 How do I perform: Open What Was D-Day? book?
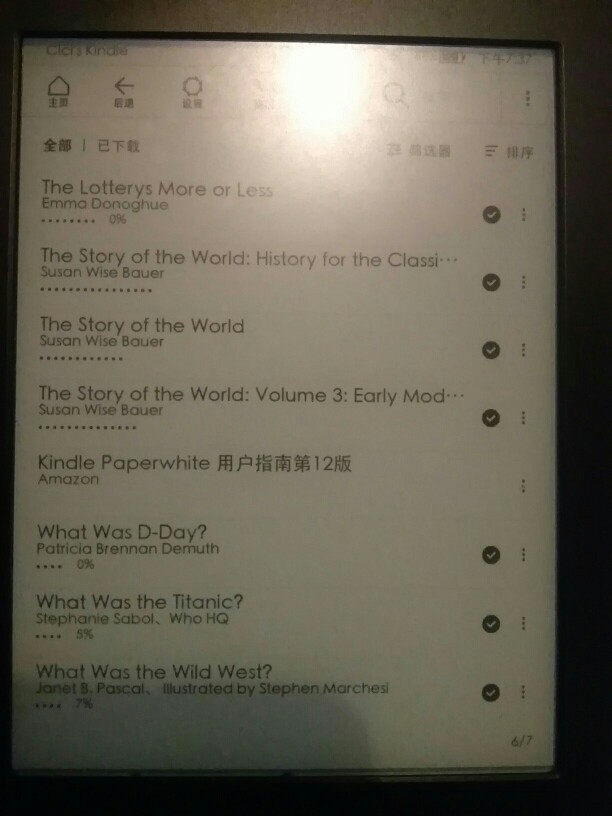click(x=122, y=532)
